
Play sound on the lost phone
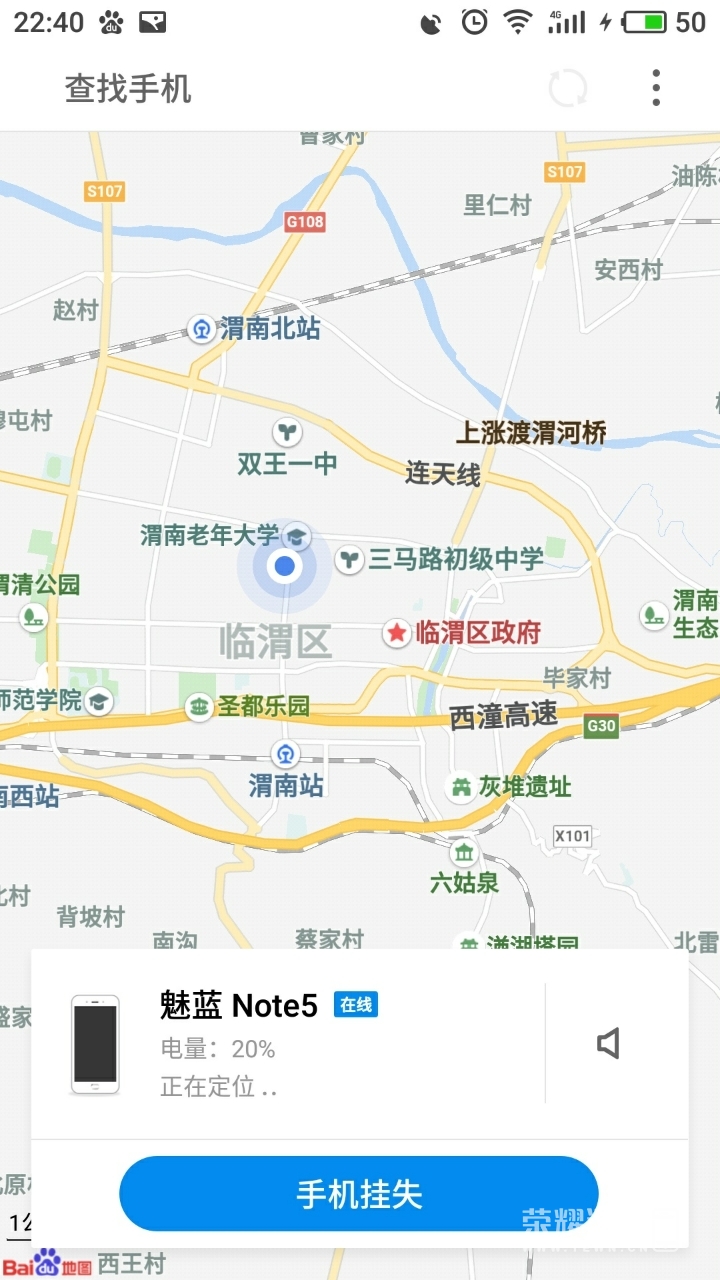coord(608,1044)
